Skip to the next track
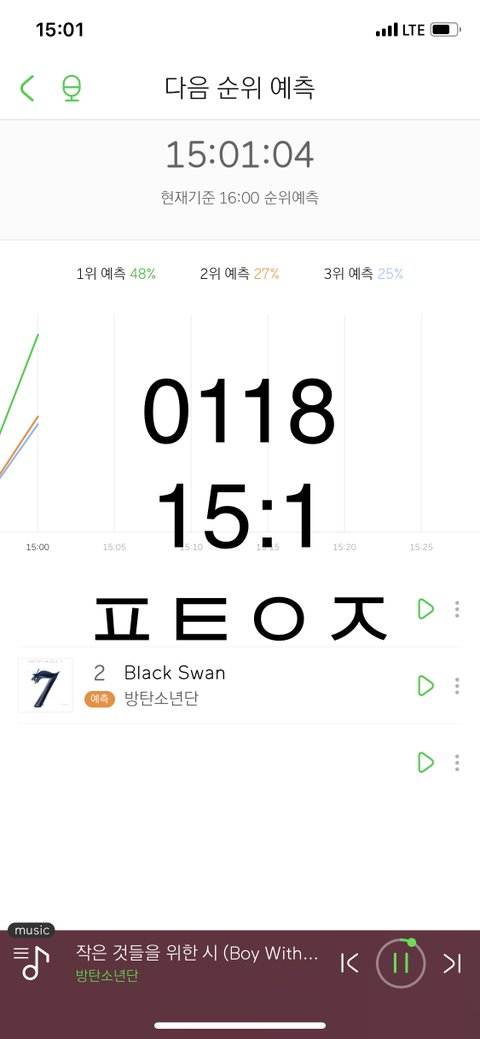This screenshot has width=480, height=1039. pyautogui.click(x=452, y=963)
